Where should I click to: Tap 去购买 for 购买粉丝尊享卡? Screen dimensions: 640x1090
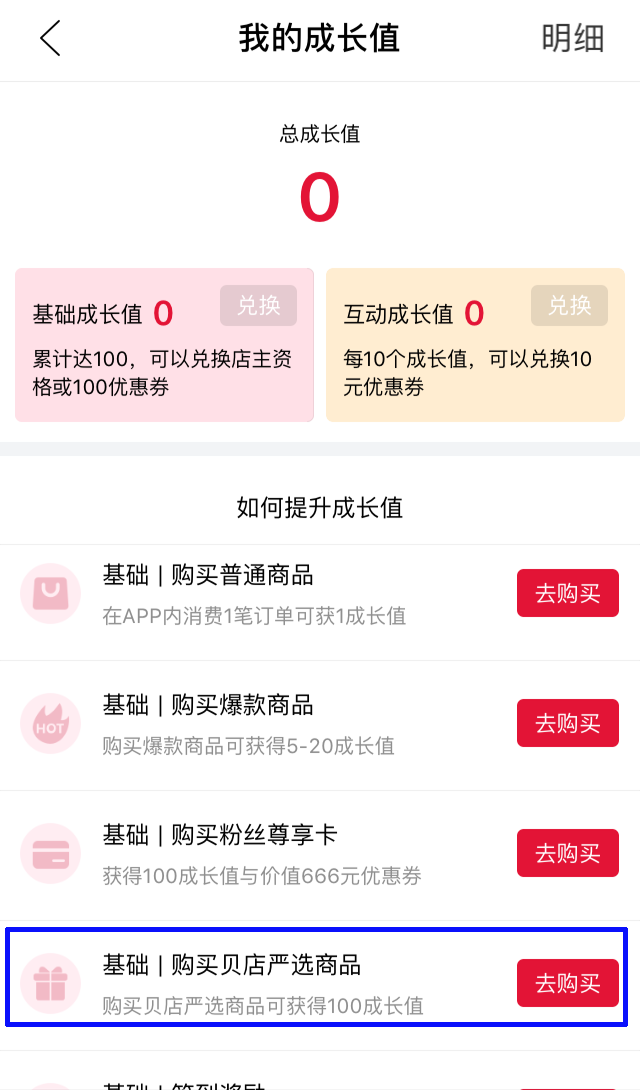(568, 853)
